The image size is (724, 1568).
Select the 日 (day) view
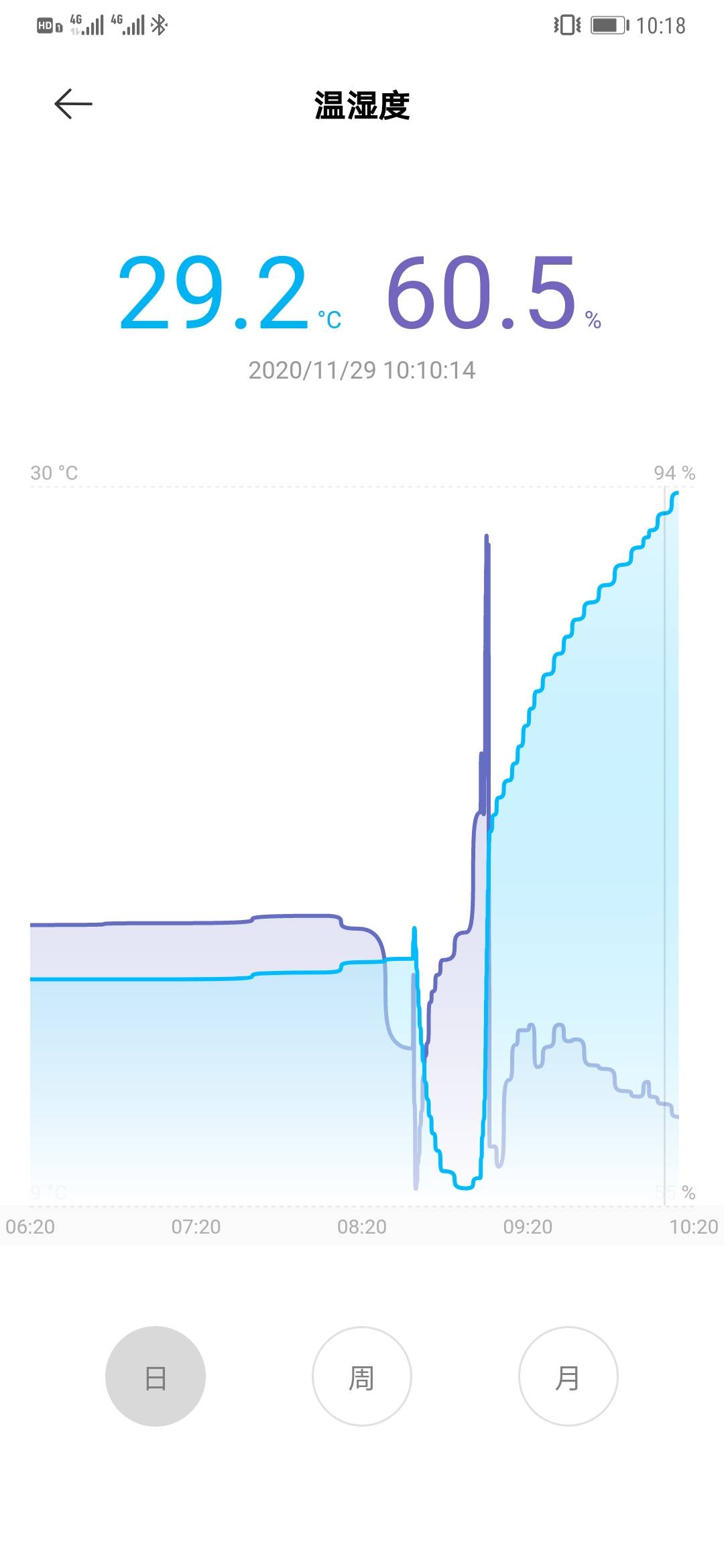[x=156, y=1376]
